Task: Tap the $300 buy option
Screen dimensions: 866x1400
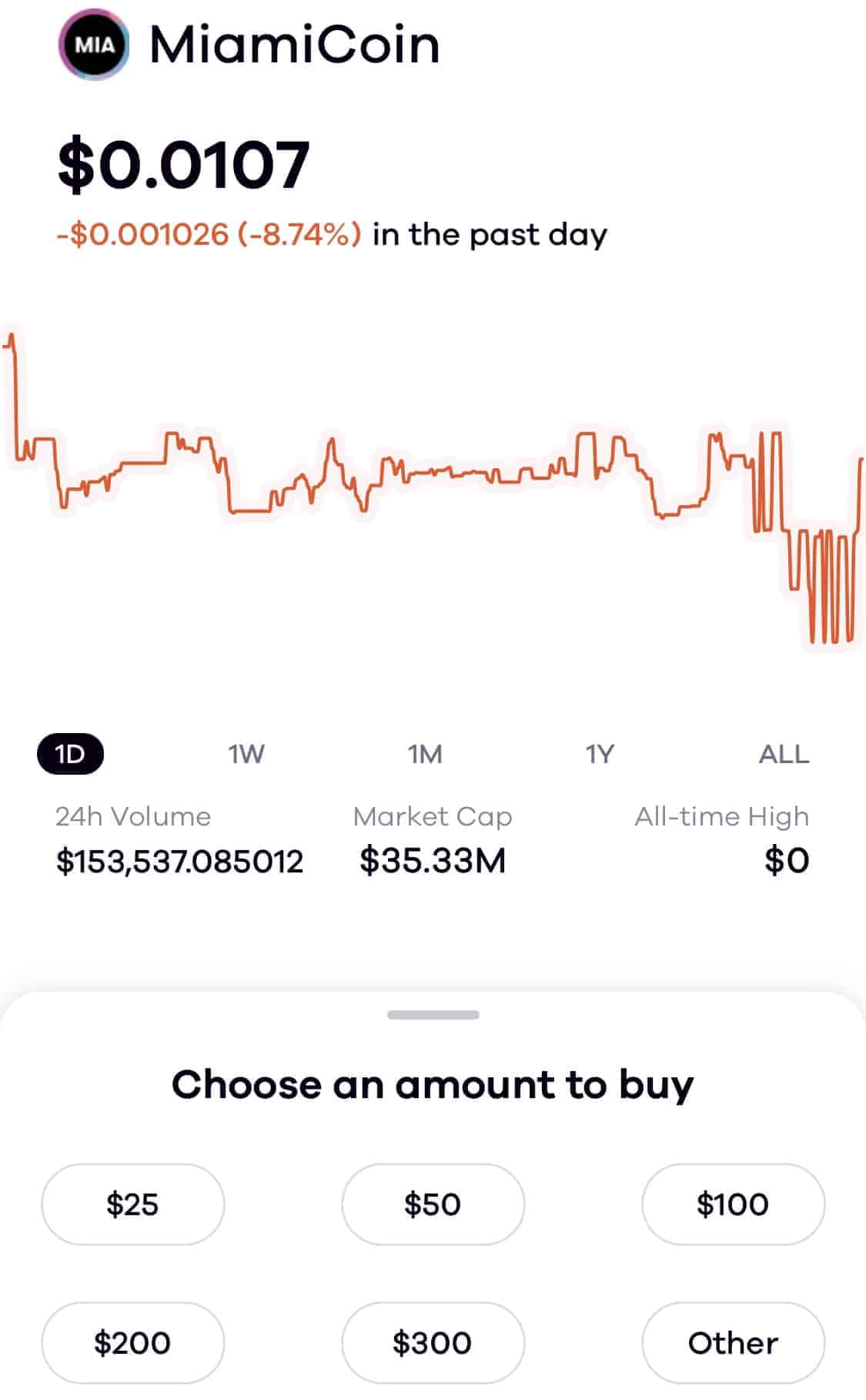Action: pyautogui.click(x=433, y=1343)
